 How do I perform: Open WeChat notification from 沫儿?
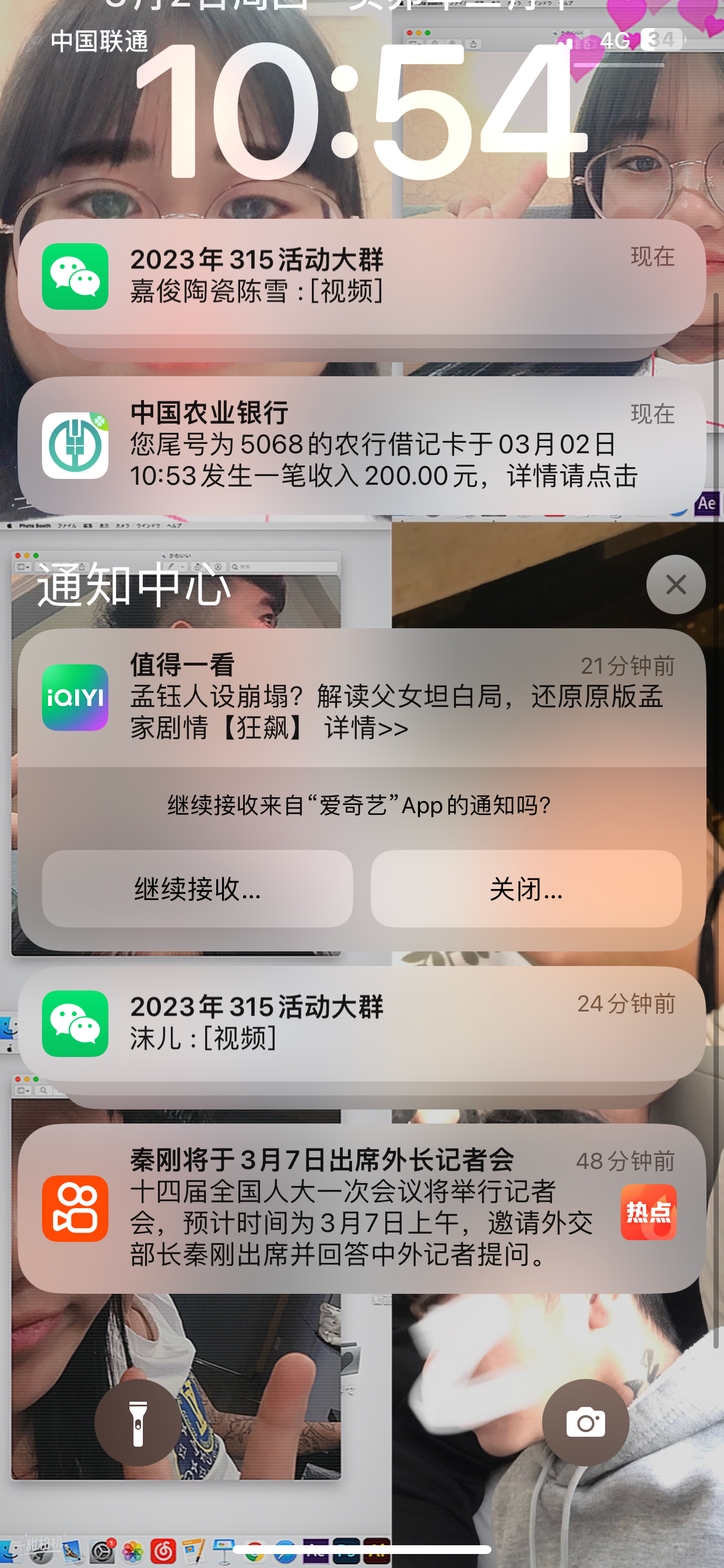[x=361, y=1023]
